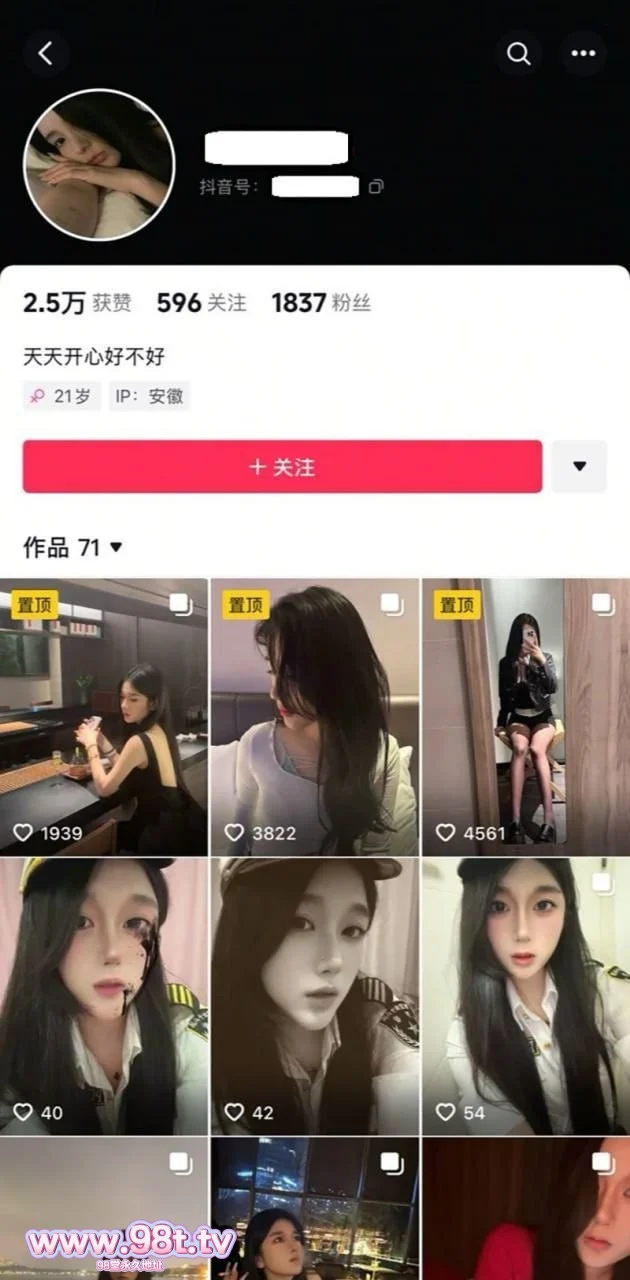Screen dimensions: 630x1280
Task: Copy the Douyin ID with the copy icon
Action: click(x=376, y=187)
